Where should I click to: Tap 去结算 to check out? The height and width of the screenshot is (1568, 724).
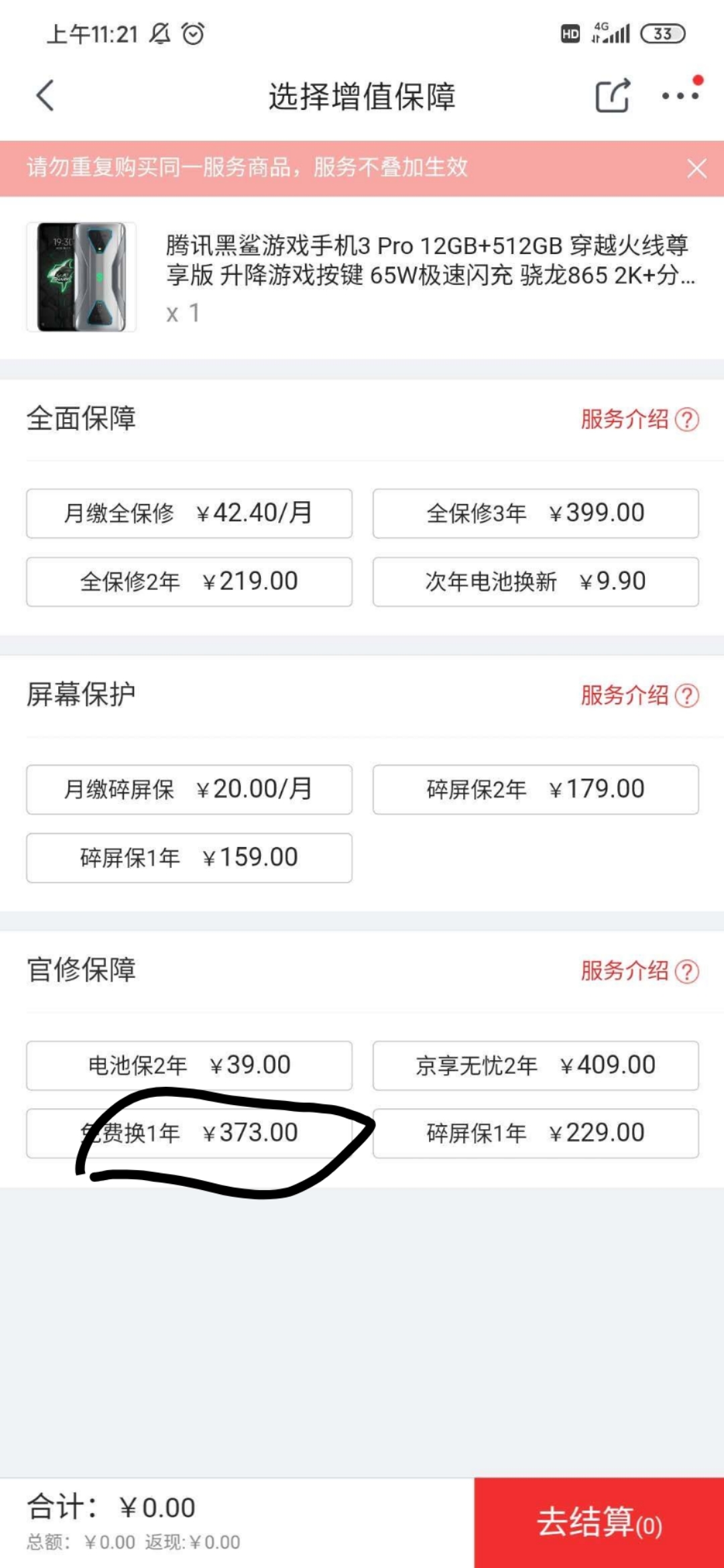point(599,1522)
